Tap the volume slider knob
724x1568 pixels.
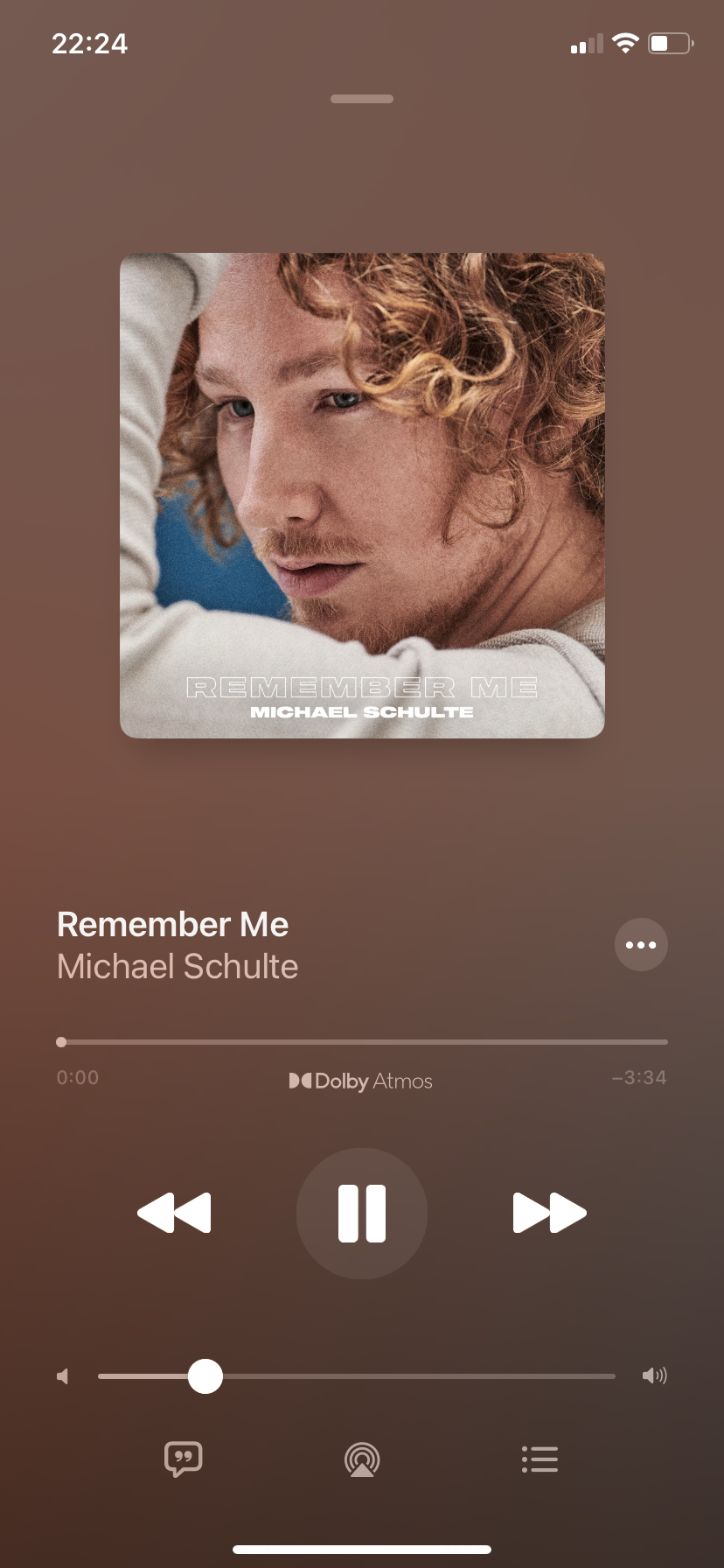point(205,1375)
